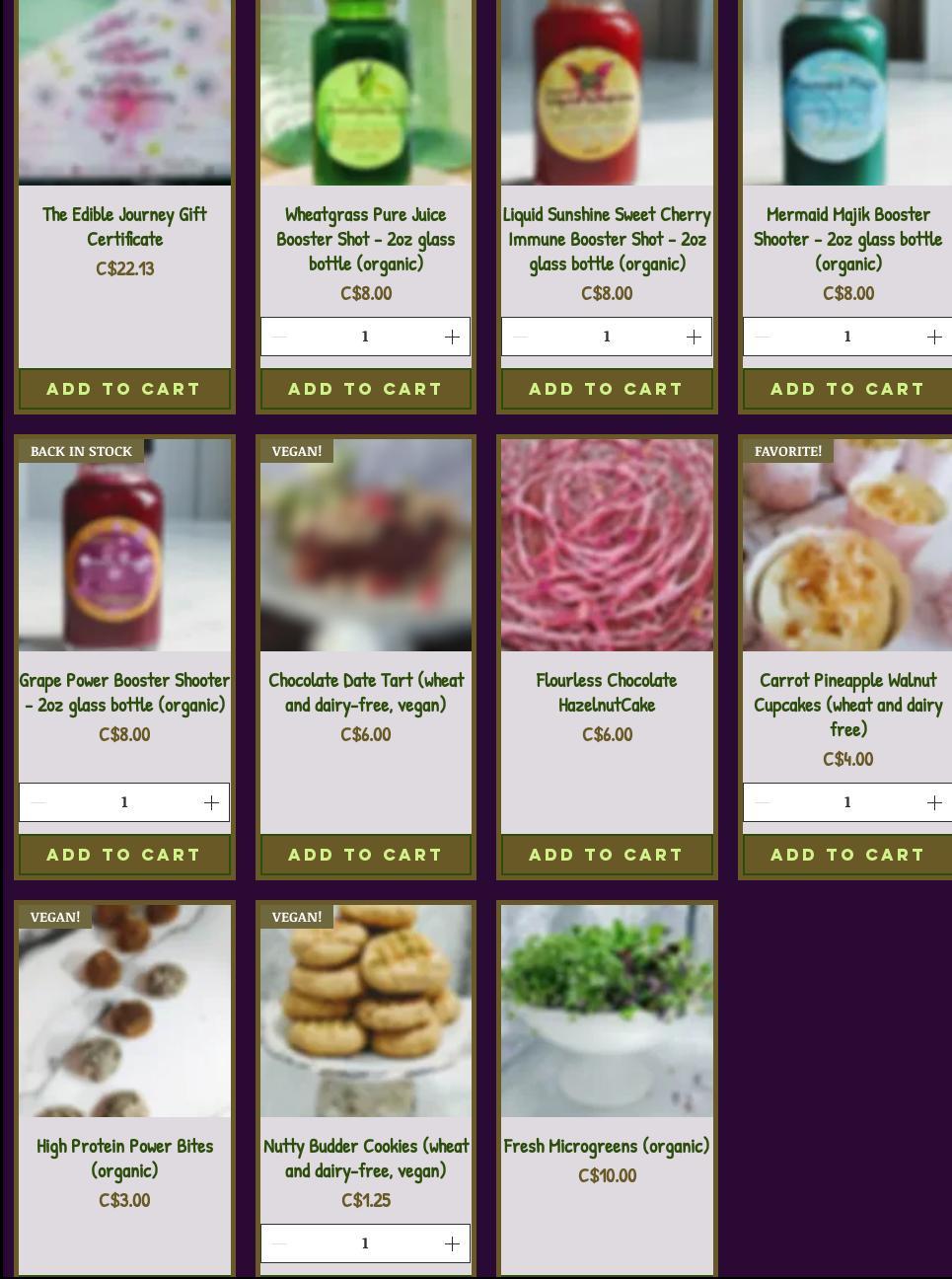Increase quantity of Liquid Sunshine Sweet Cherry shot

pyautogui.click(x=694, y=338)
